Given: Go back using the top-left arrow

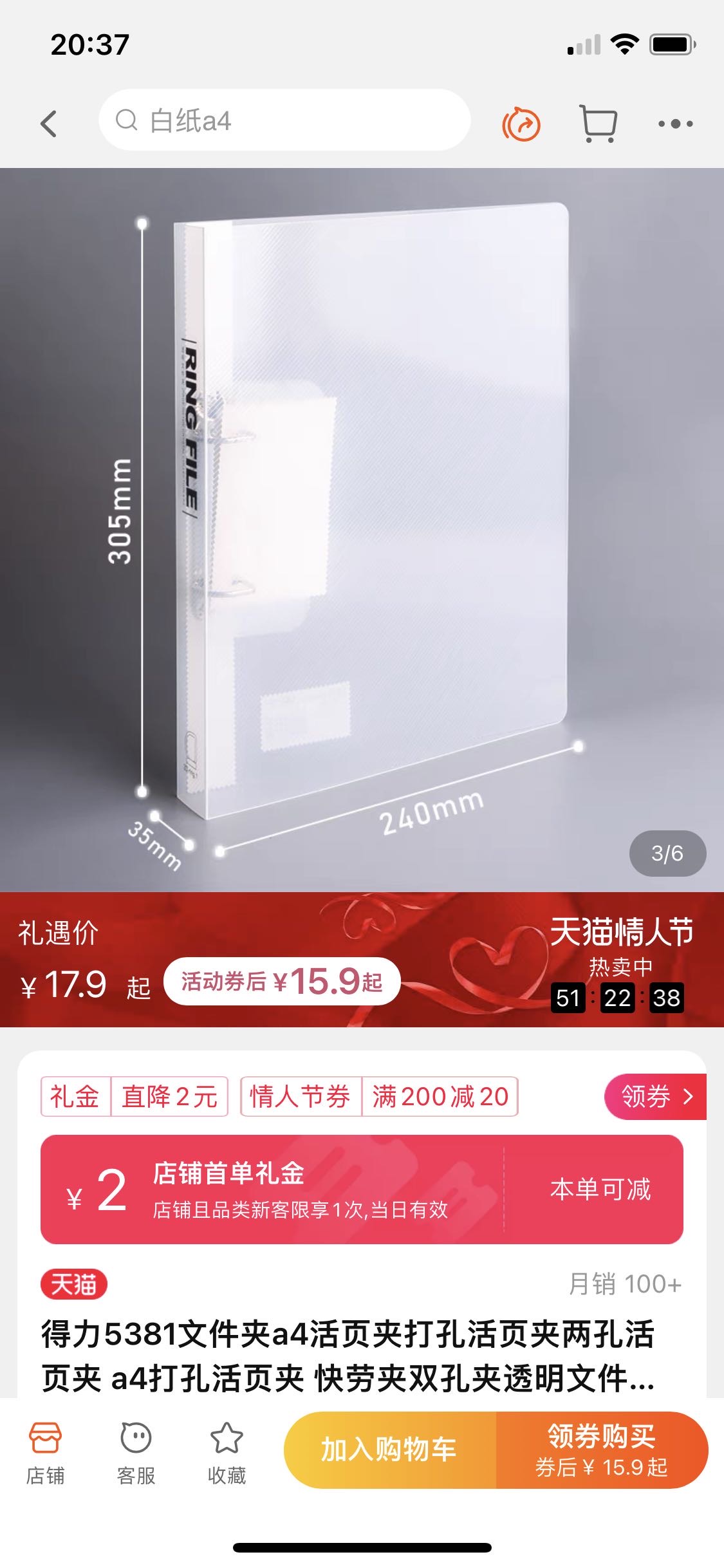Looking at the screenshot, I should (49, 123).
